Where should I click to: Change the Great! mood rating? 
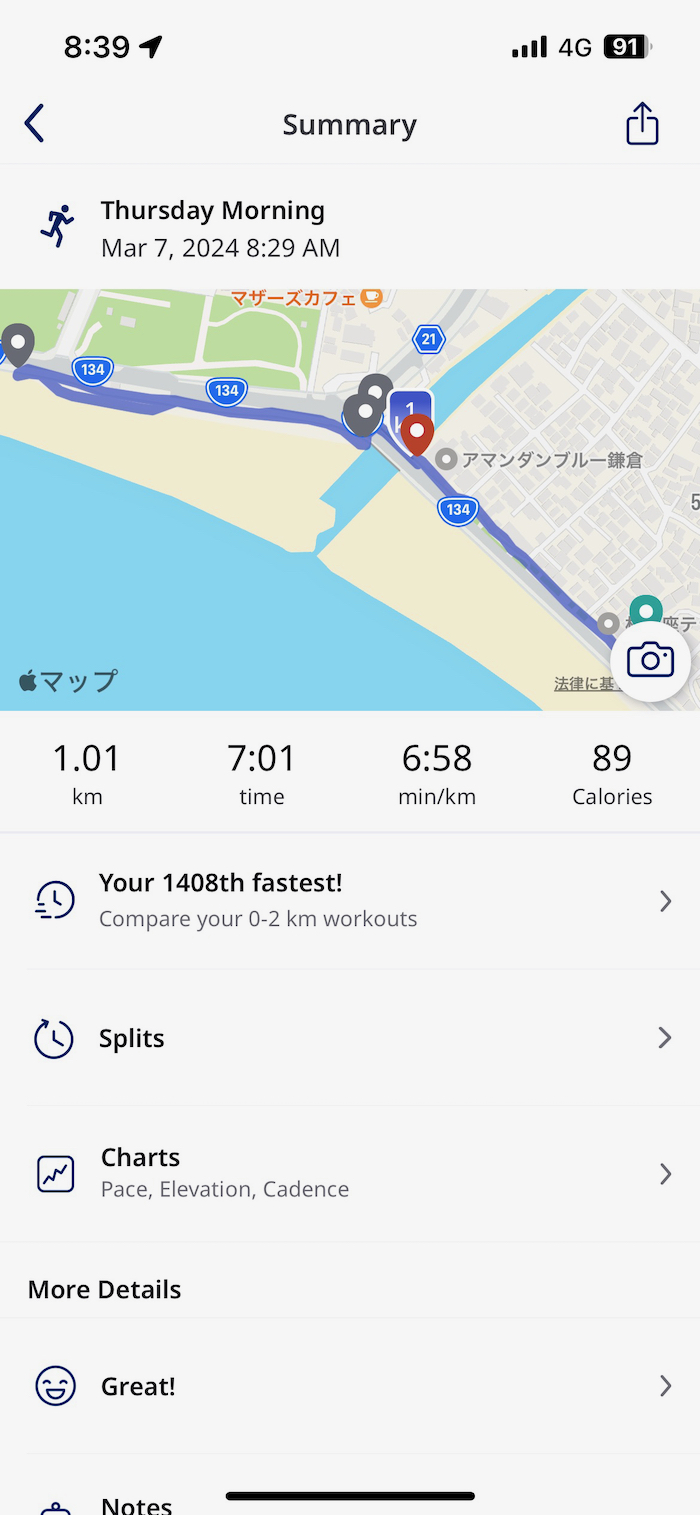350,1386
